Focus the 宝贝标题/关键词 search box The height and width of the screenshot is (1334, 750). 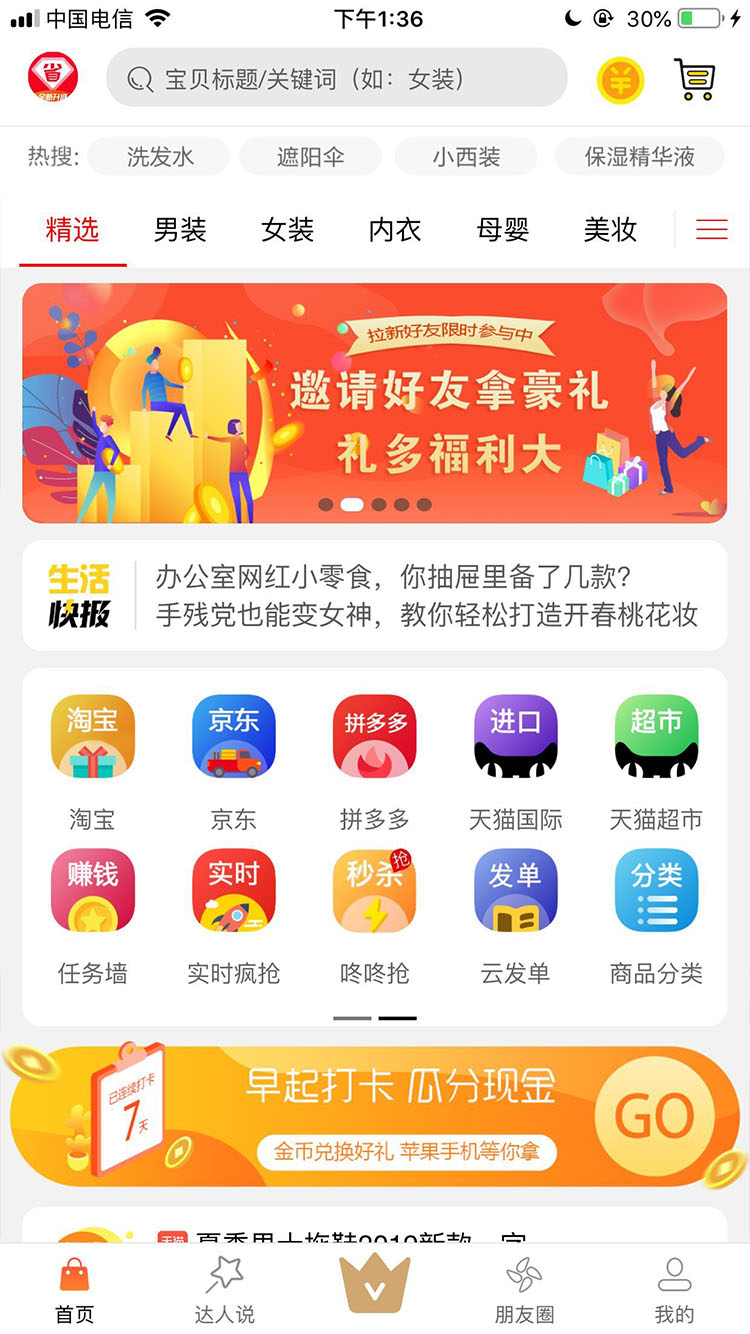(x=337, y=78)
